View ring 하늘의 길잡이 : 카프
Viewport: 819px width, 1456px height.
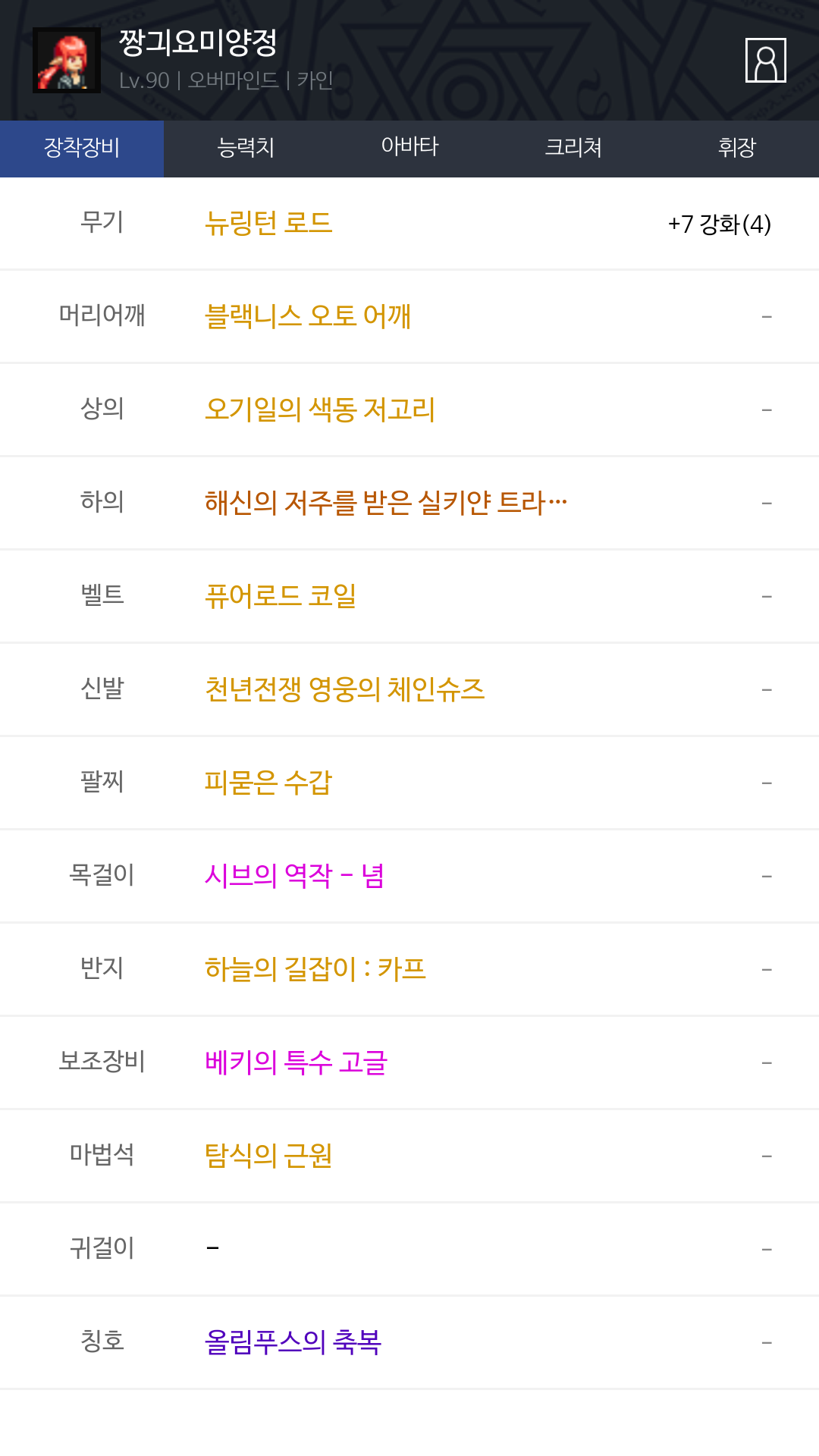click(x=315, y=969)
